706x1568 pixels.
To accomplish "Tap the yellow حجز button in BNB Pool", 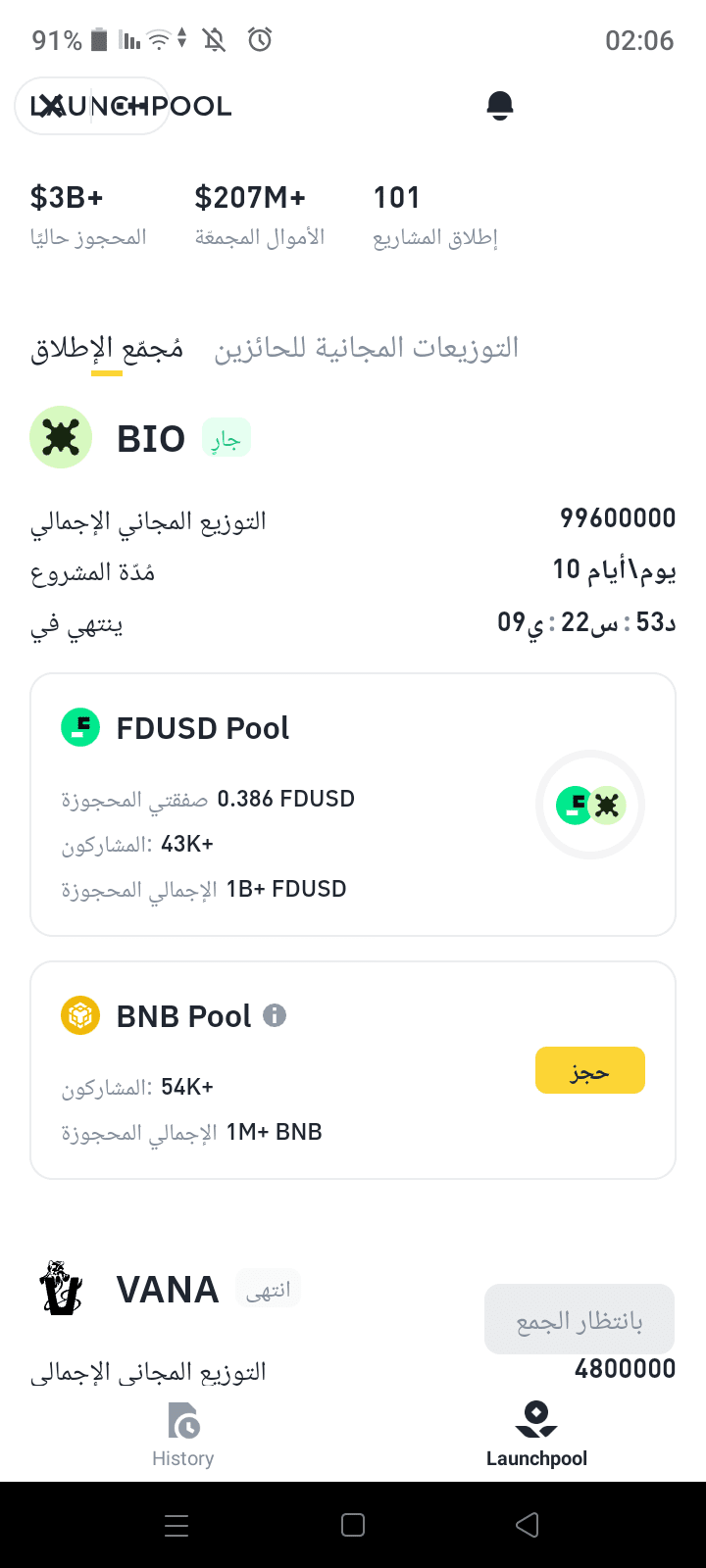I will (x=589, y=1070).
